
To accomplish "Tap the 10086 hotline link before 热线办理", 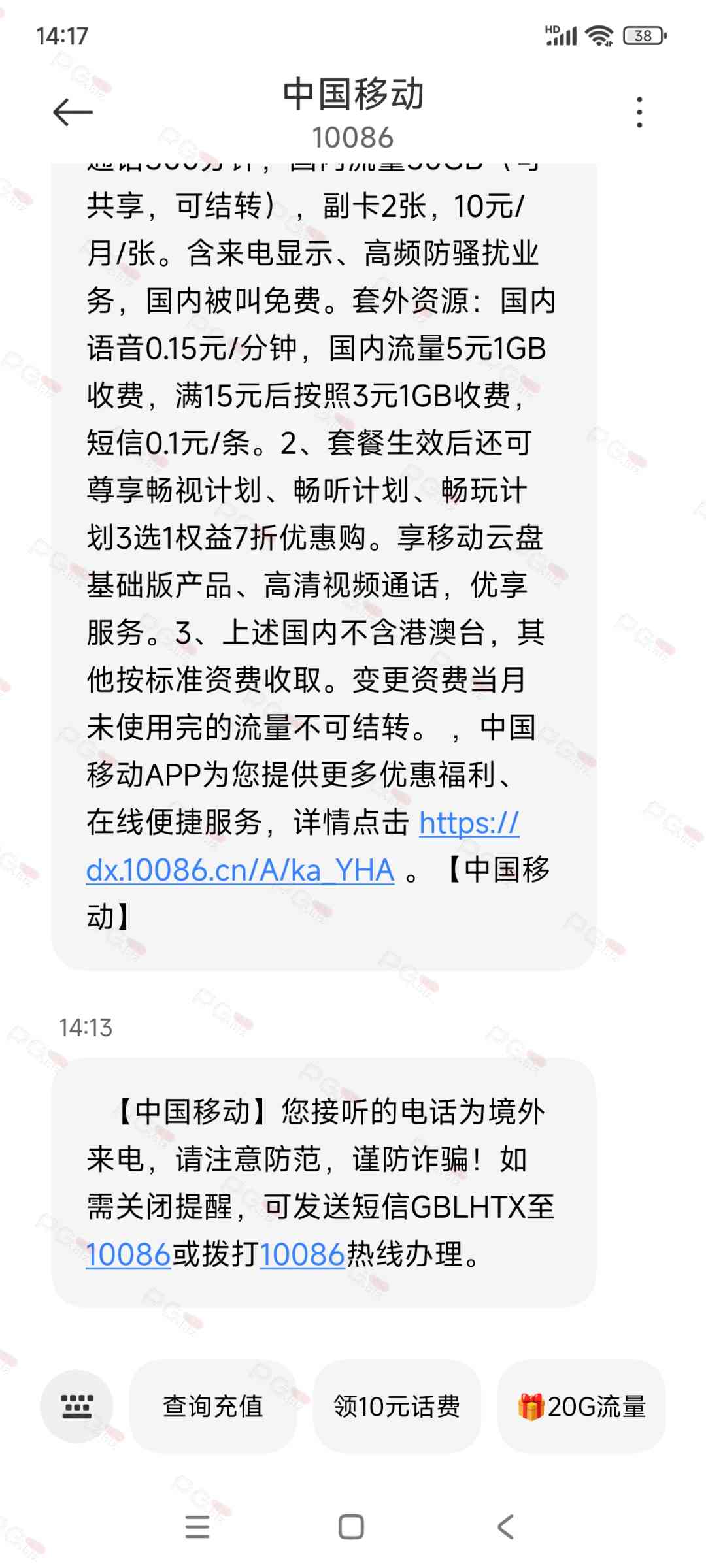I will pyautogui.click(x=302, y=1254).
